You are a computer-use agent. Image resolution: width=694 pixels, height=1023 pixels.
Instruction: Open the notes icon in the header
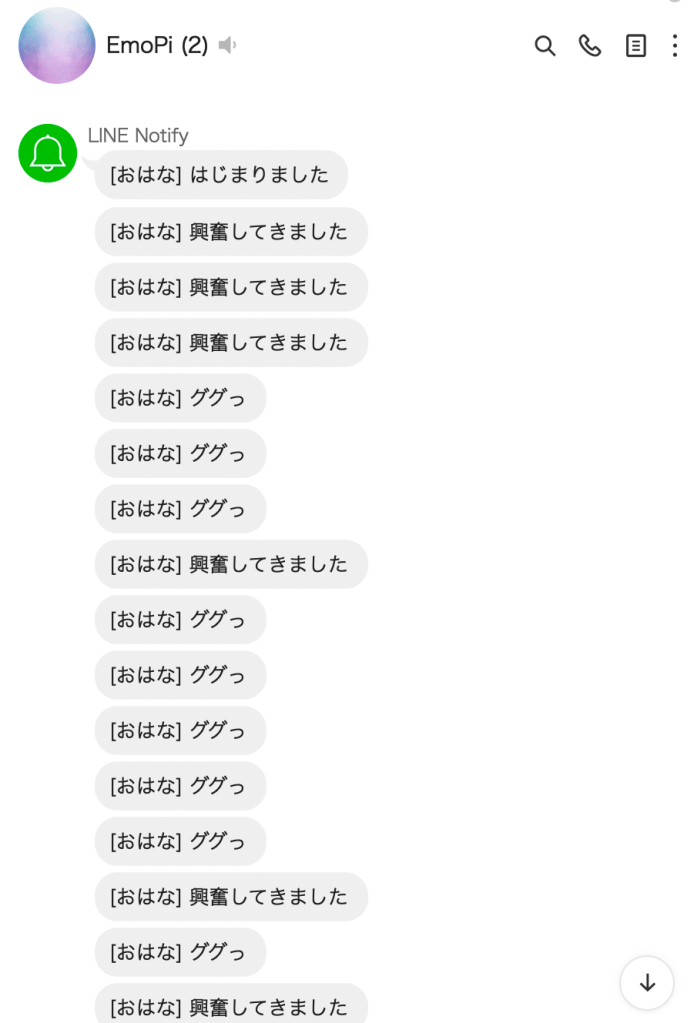[x=636, y=46]
